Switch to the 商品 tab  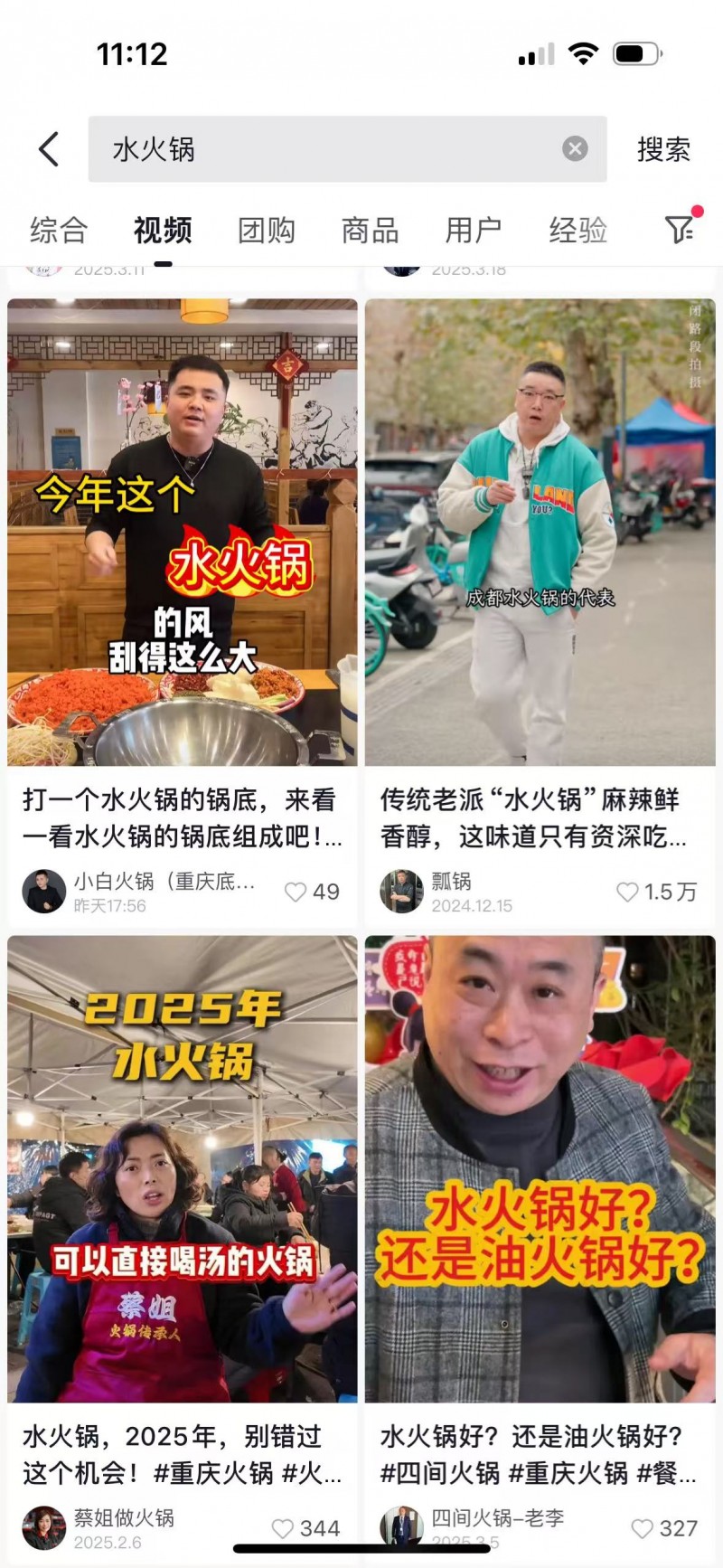click(370, 231)
